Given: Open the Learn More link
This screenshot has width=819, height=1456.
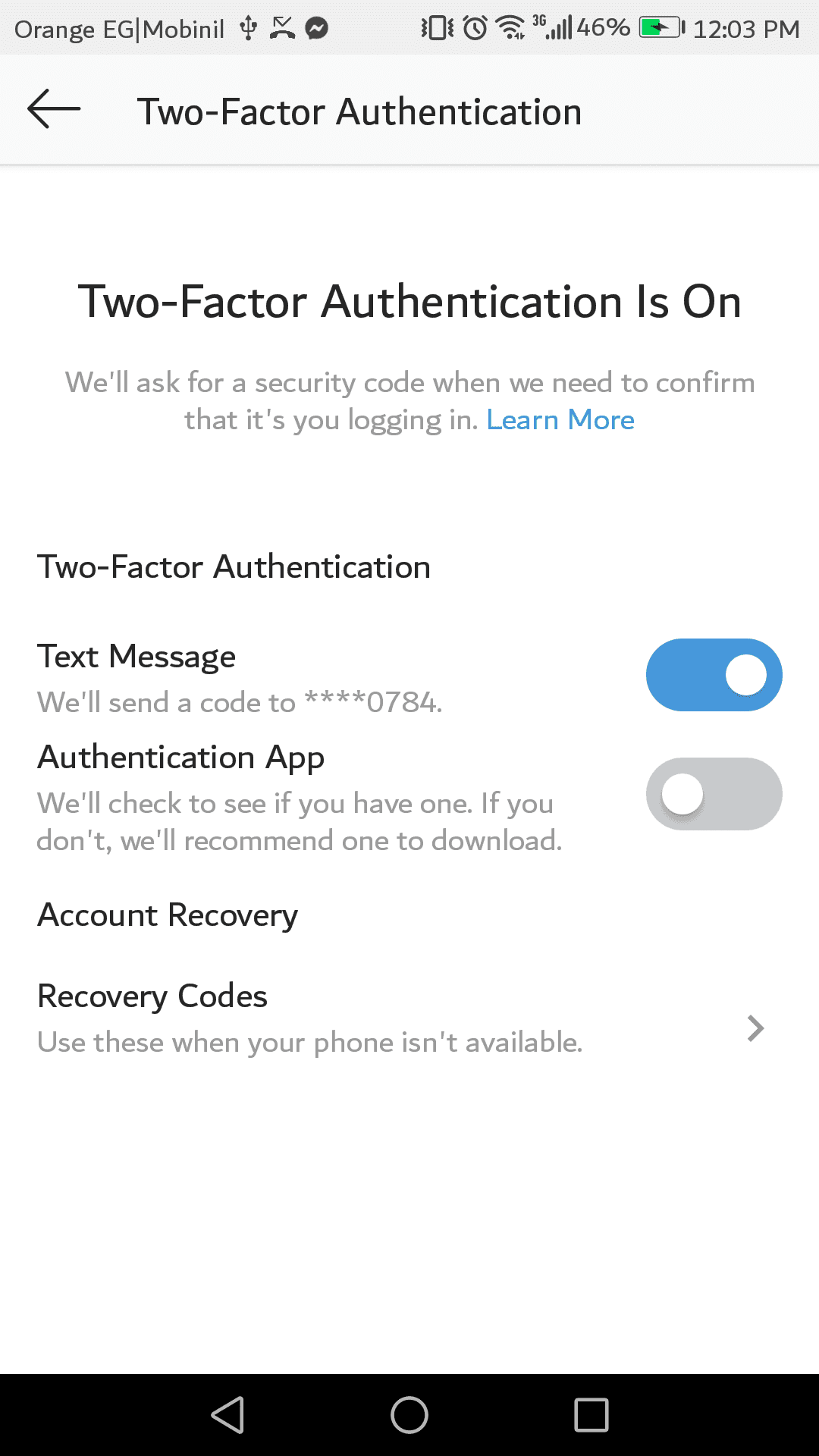Looking at the screenshot, I should [560, 420].
